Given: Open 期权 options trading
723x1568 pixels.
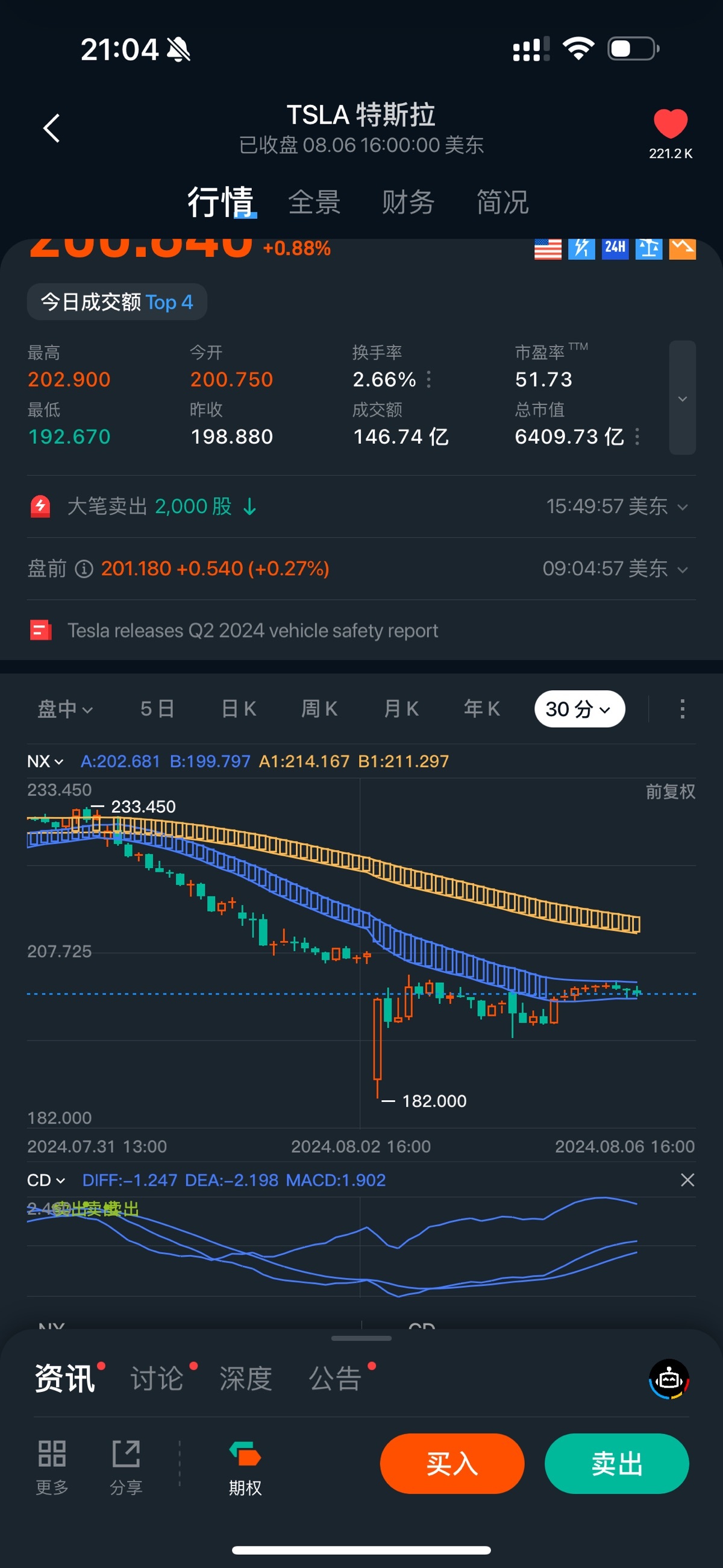Looking at the screenshot, I should (245, 1468).
